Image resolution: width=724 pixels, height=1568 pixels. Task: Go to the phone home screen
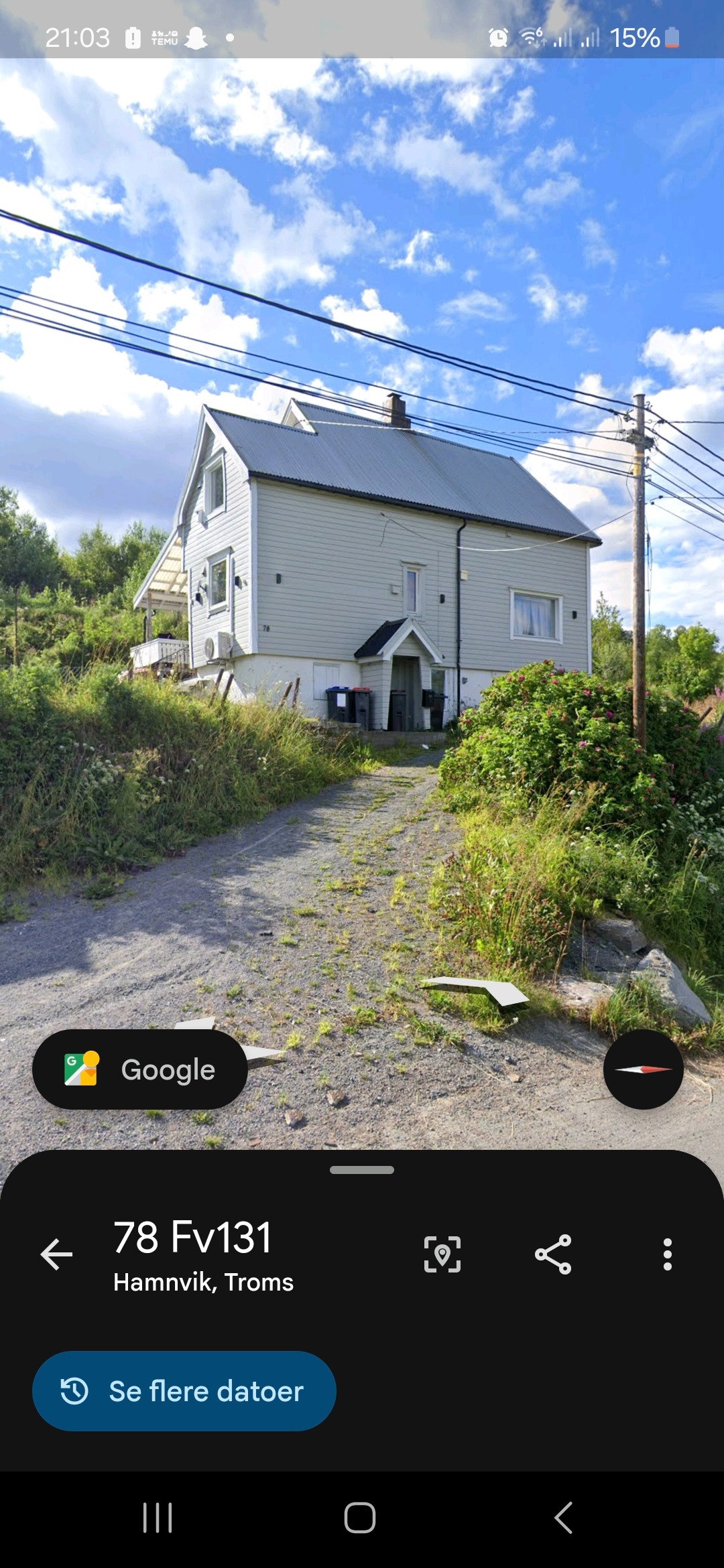[x=360, y=1518]
